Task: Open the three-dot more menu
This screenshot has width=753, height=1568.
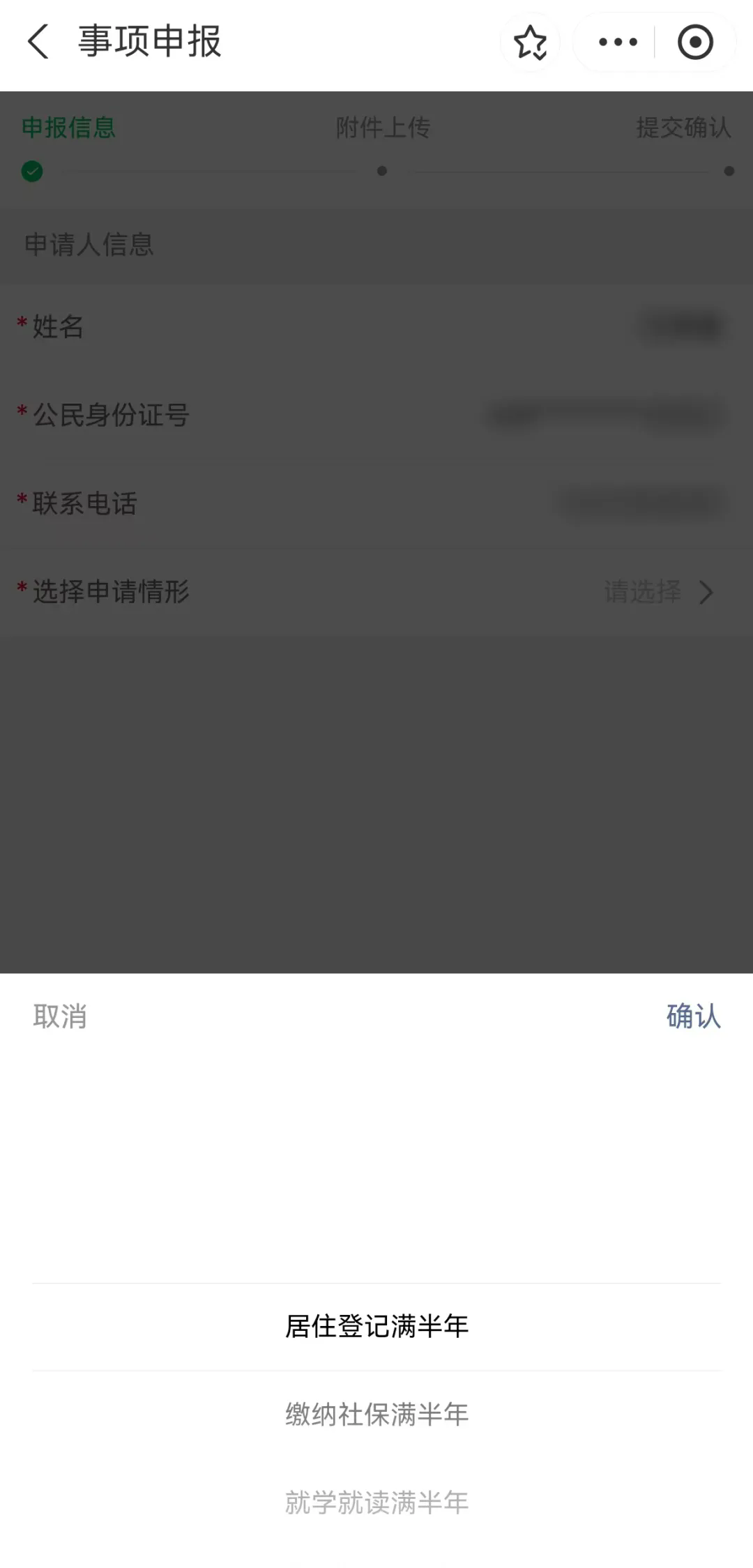Action: pyautogui.click(x=618, y=43)
